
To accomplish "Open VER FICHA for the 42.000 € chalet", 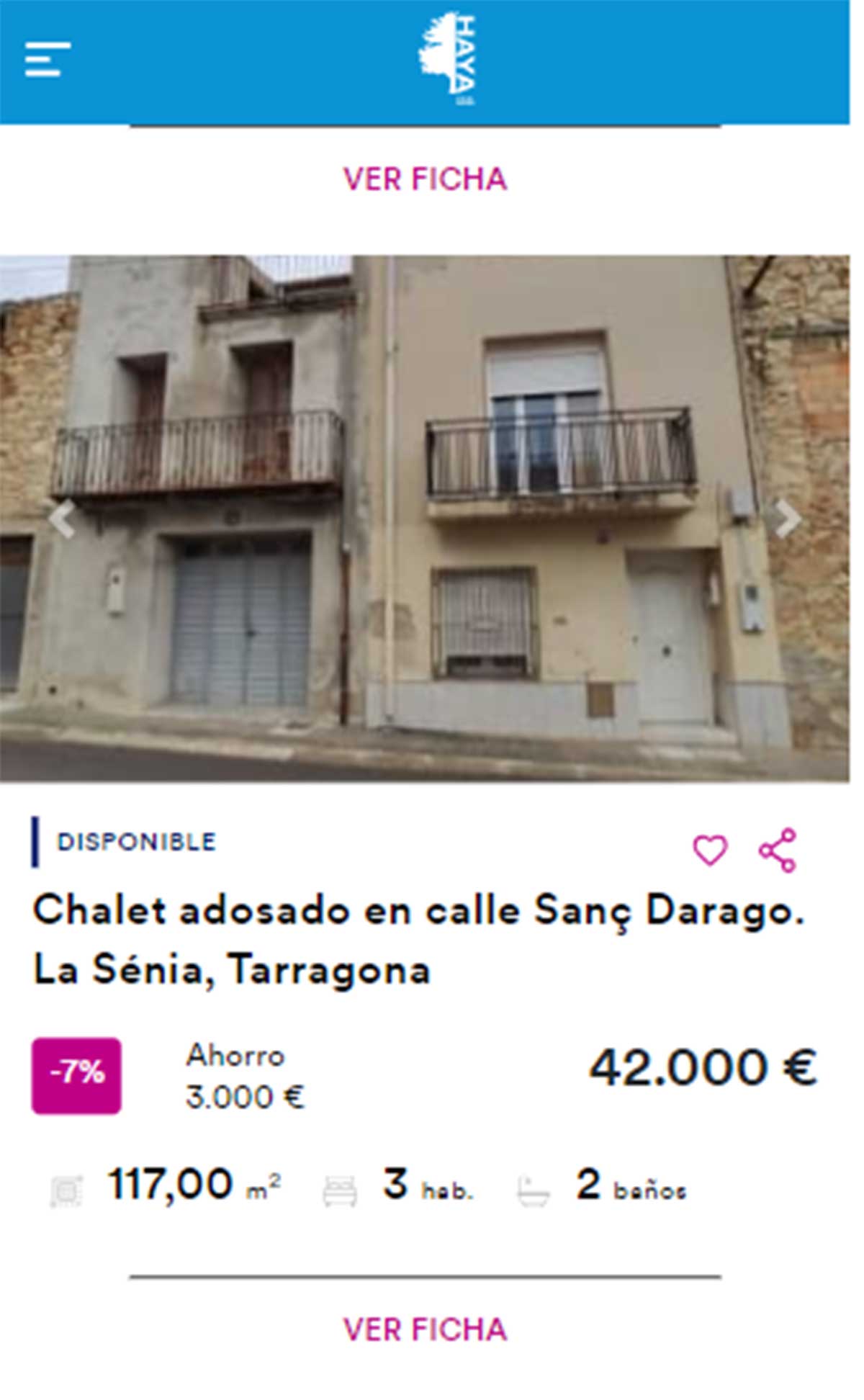I will pos(425,1330).
